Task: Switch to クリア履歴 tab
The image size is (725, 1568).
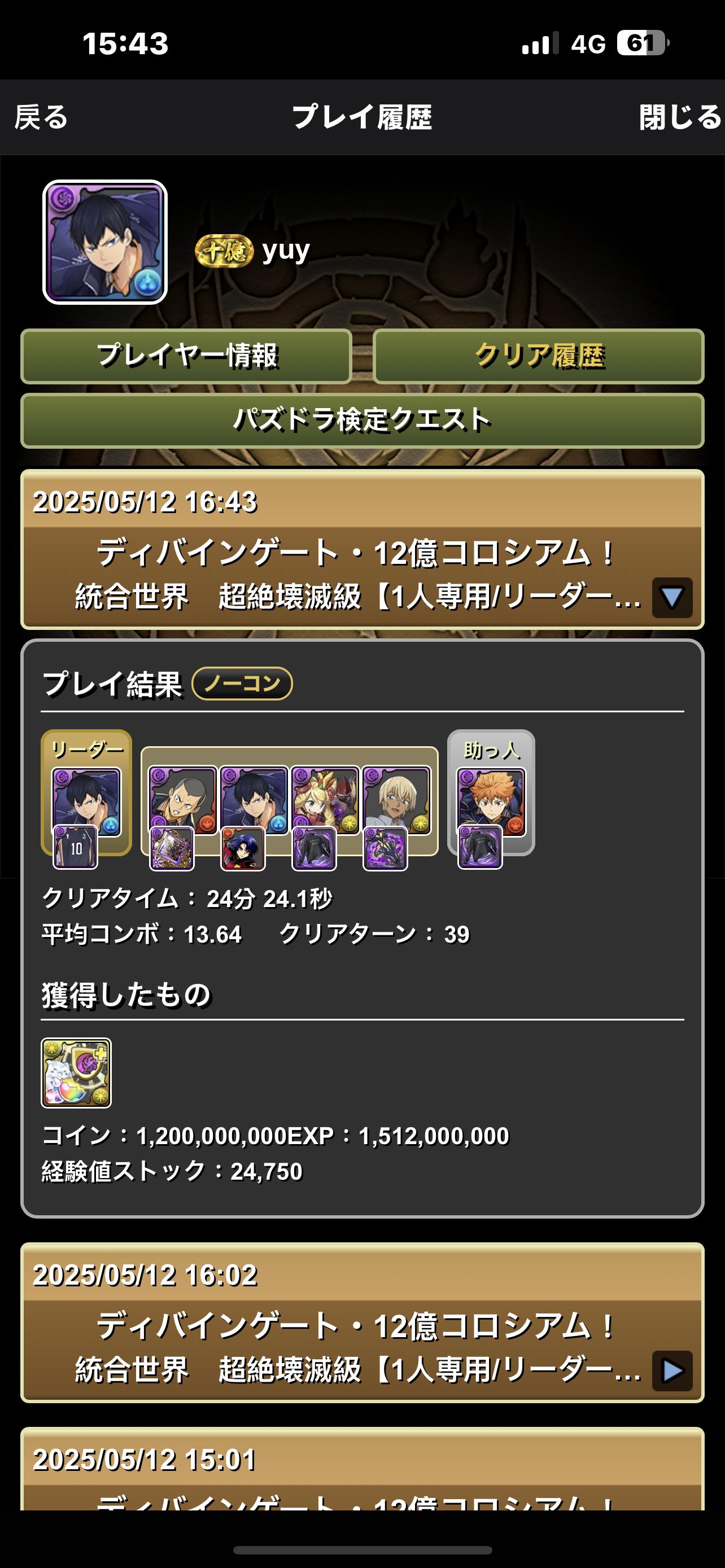Action: tap(539, 356)
